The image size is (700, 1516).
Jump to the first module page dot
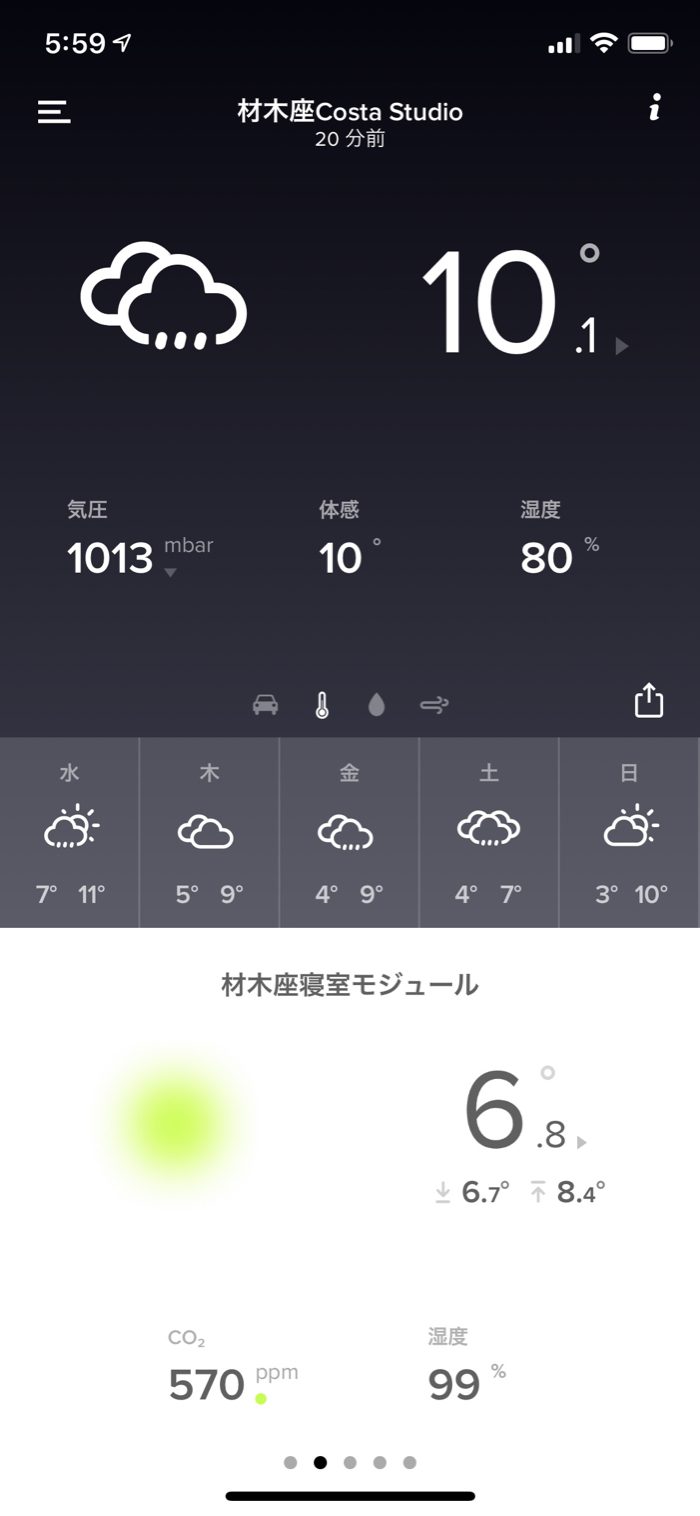click(290, 1462)
